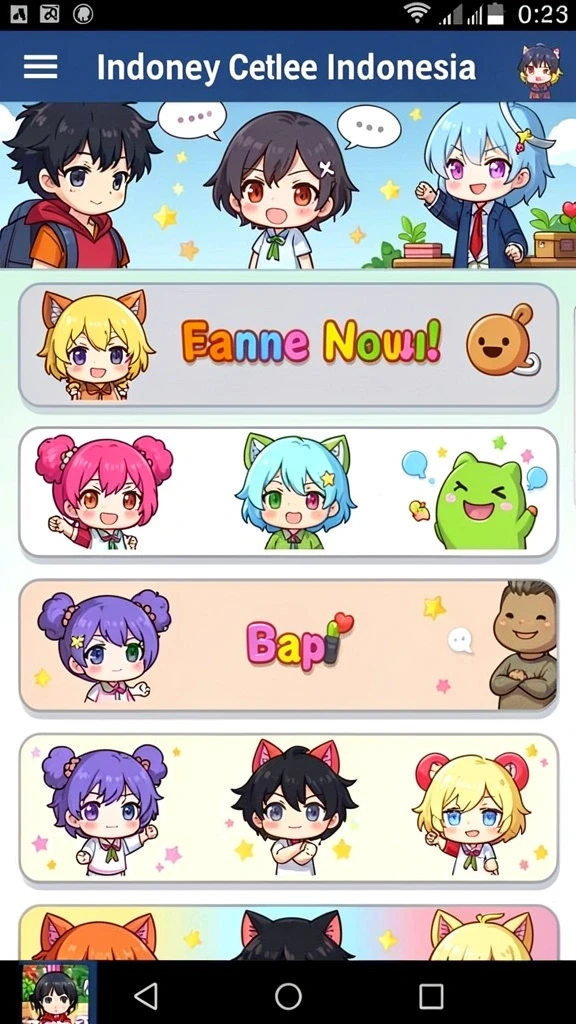Screen dimensions: 576x1024
Task: Open the card with the black-haired cat-ear boy
Action: point(288,808)
